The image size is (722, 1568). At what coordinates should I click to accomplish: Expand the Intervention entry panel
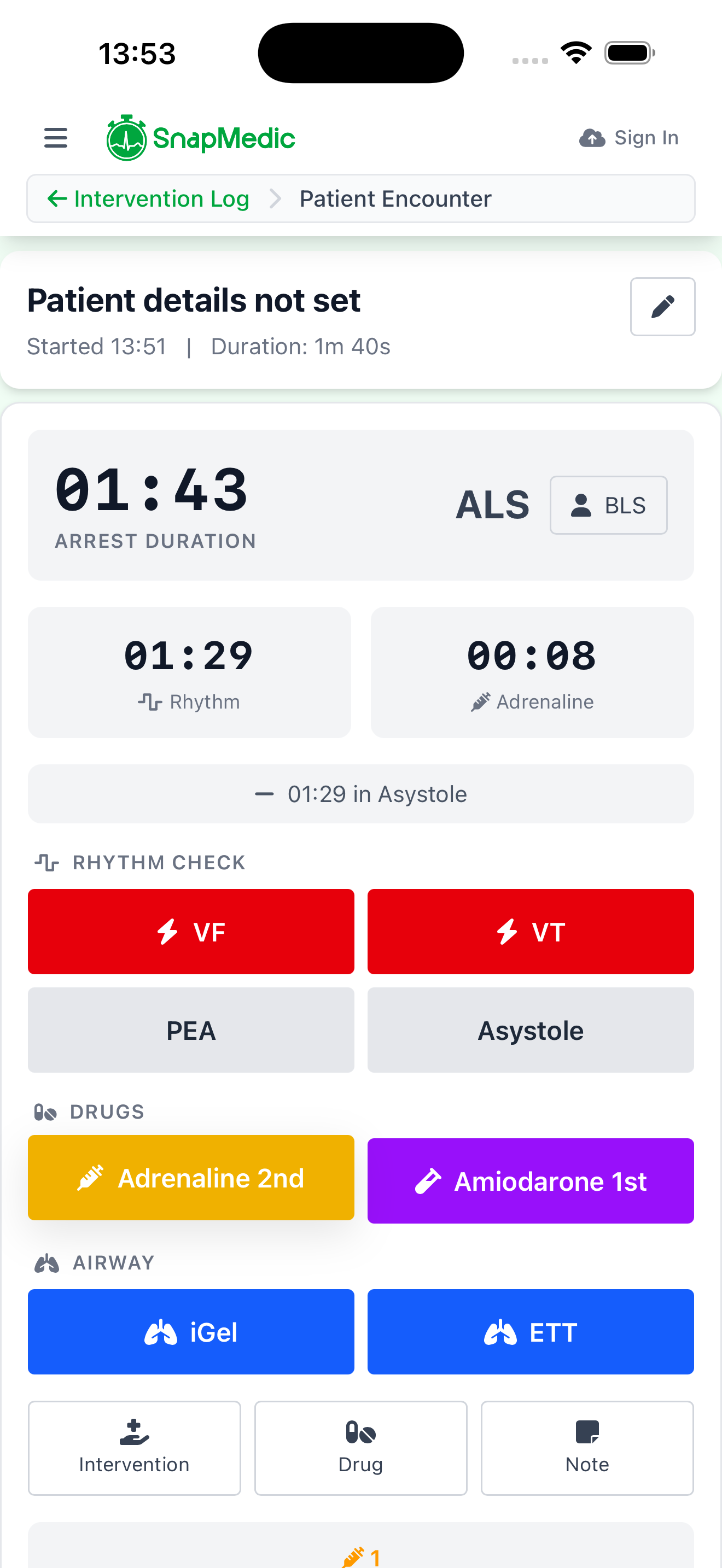tap(134, 1449)
